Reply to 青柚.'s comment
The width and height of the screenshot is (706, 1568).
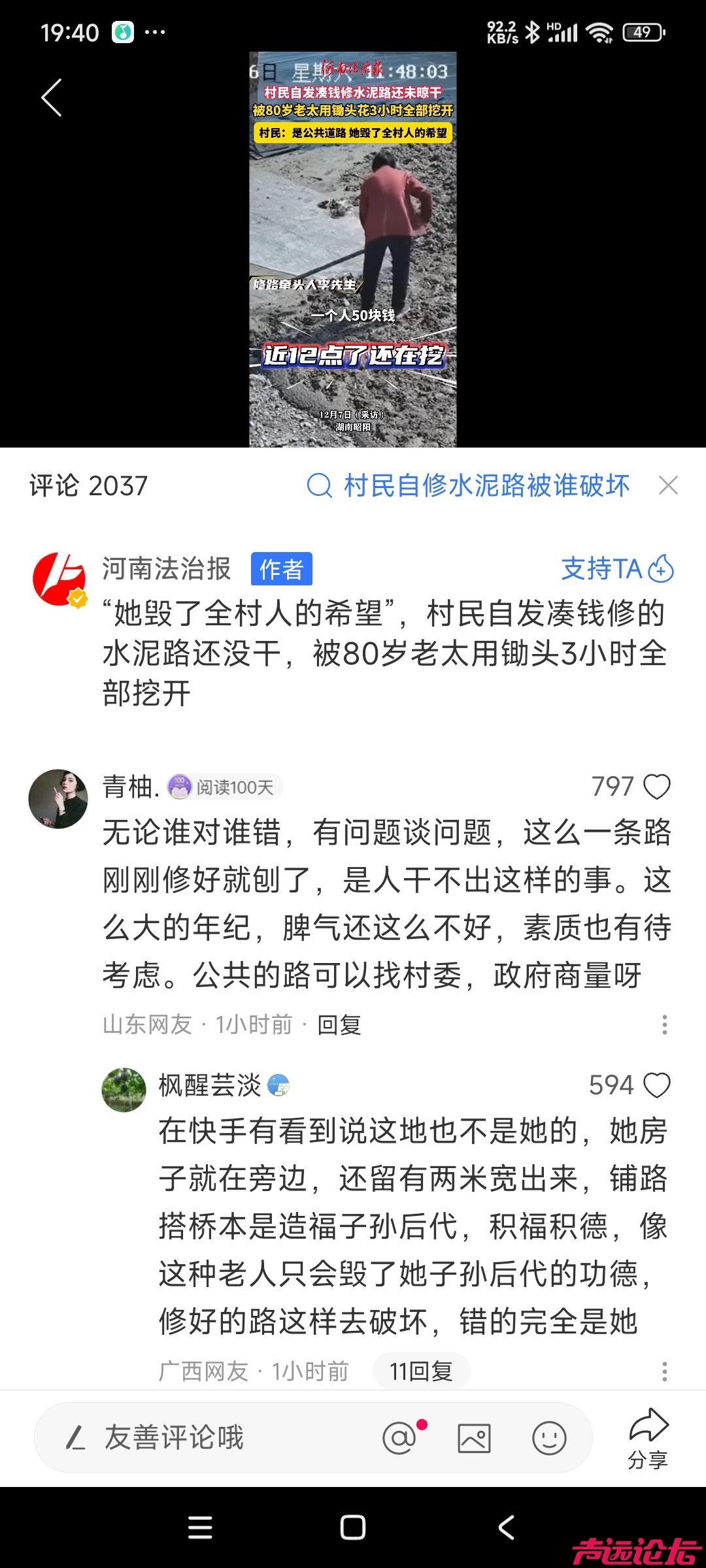point(339,1024)
